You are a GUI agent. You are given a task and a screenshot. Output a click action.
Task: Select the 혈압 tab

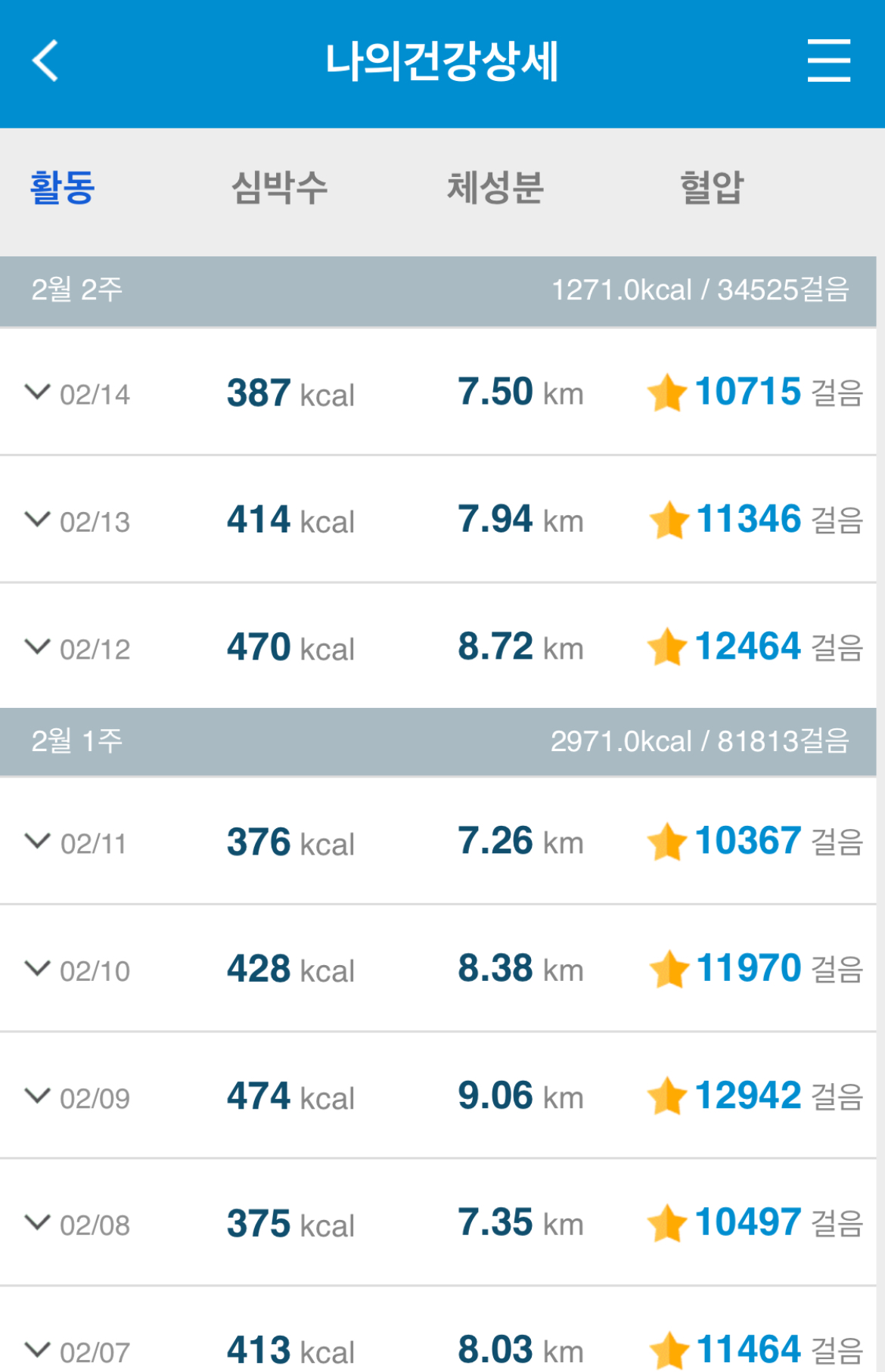tap(712, 187)
